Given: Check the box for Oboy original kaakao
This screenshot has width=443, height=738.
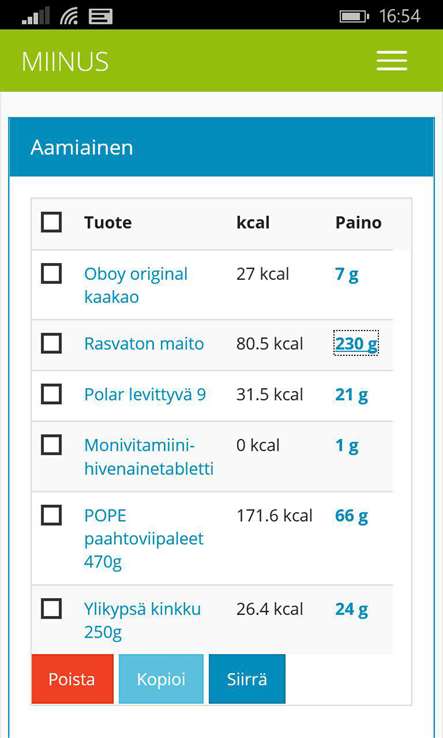Looking at the screenshot, I should pyautogui.click(x=51, y=273).
